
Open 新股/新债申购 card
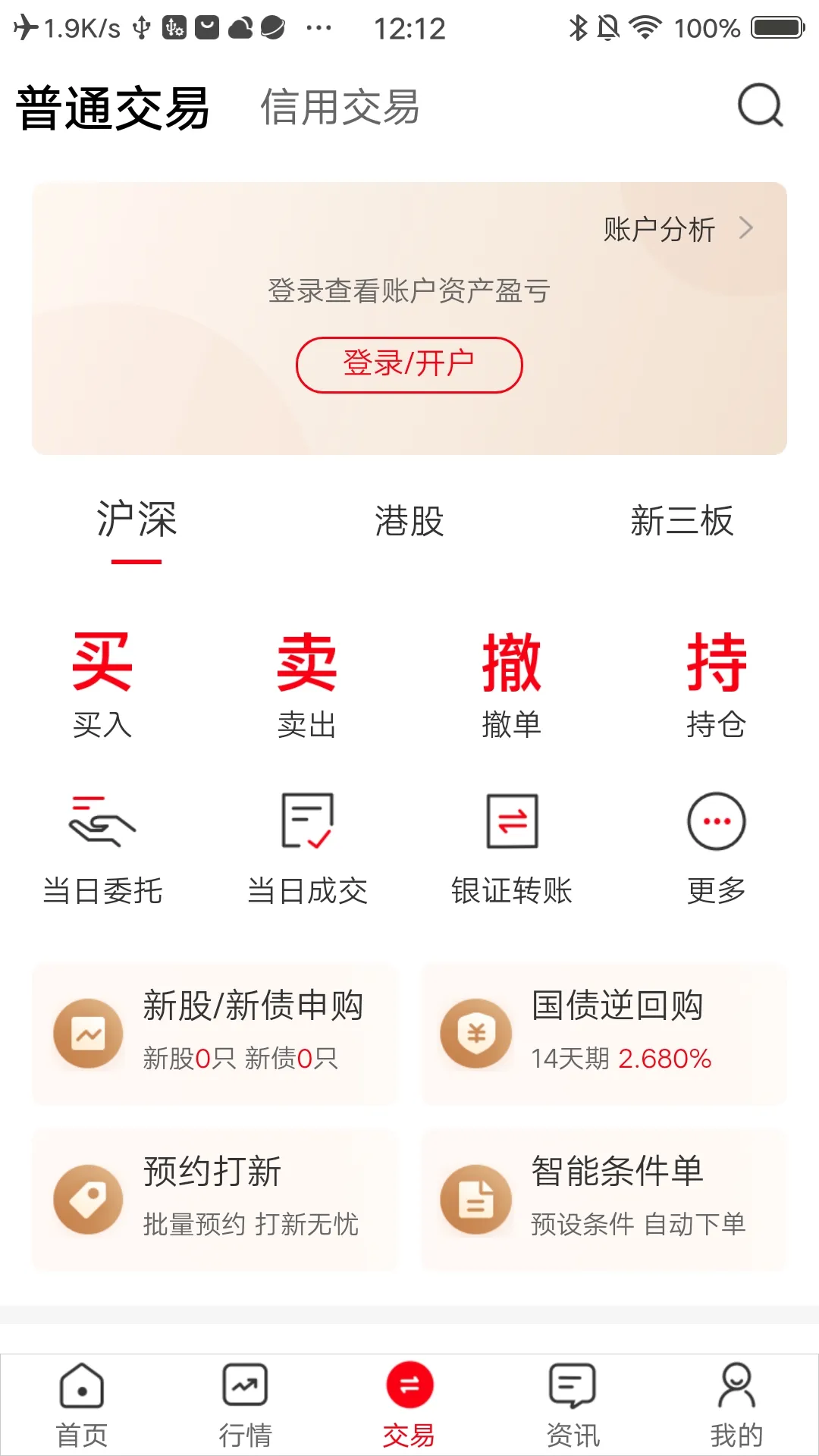tap(215, 1034)
